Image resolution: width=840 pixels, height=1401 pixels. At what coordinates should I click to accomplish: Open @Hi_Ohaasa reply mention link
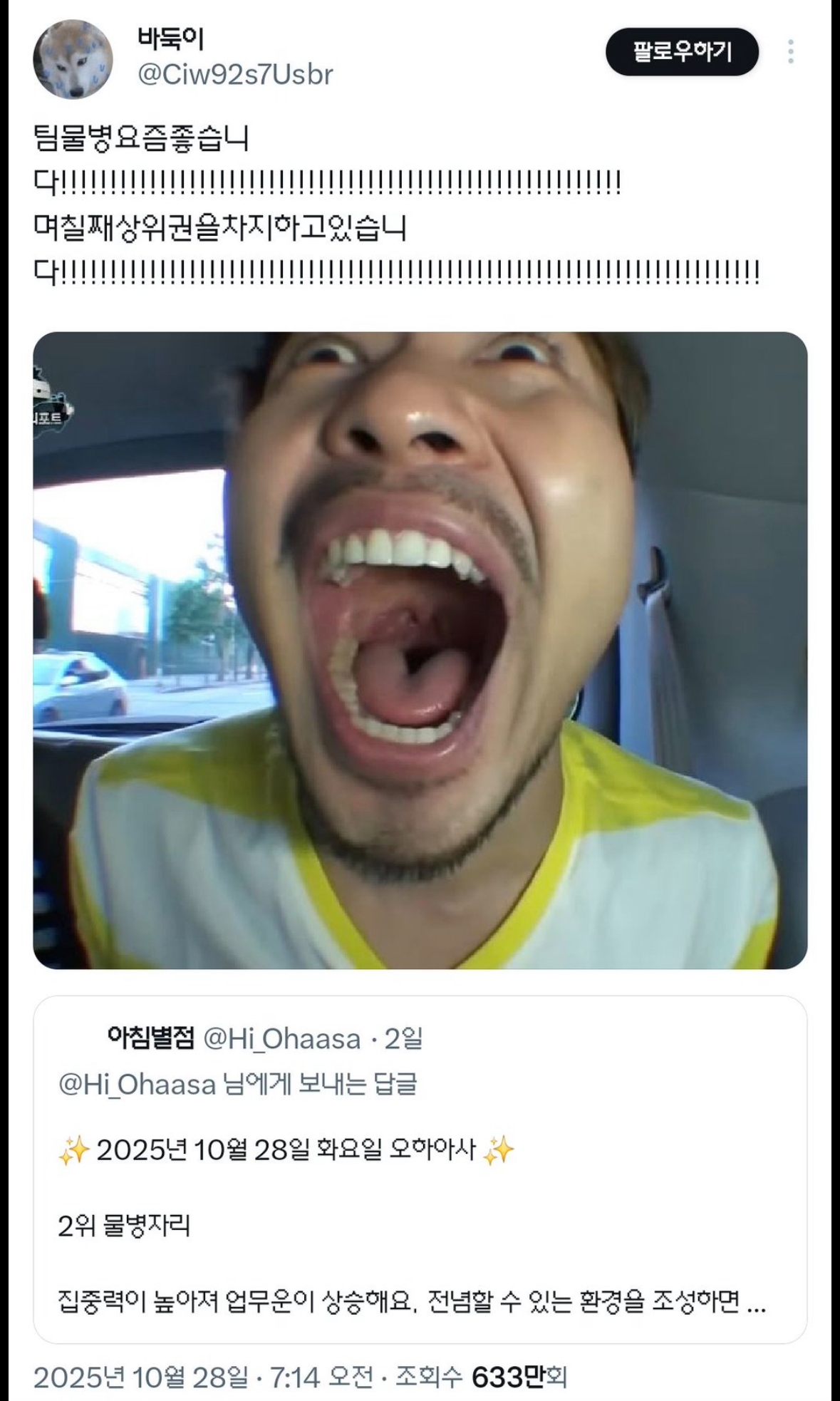pyautogui.click(x=137, y=1085)
